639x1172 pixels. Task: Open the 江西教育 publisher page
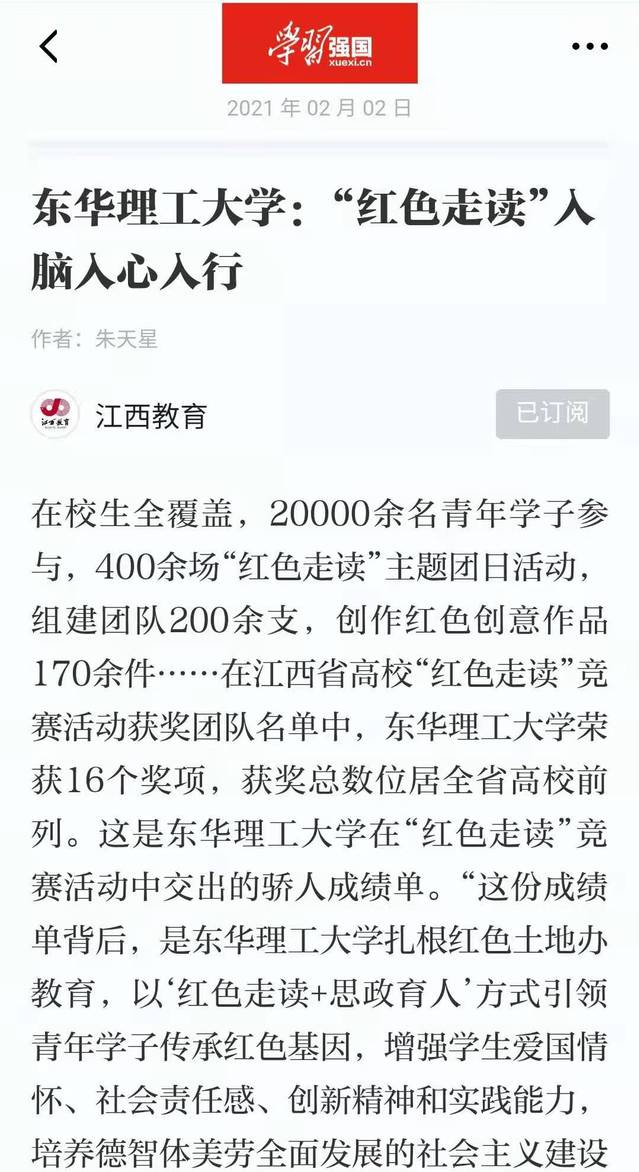(x=150, y=415)
